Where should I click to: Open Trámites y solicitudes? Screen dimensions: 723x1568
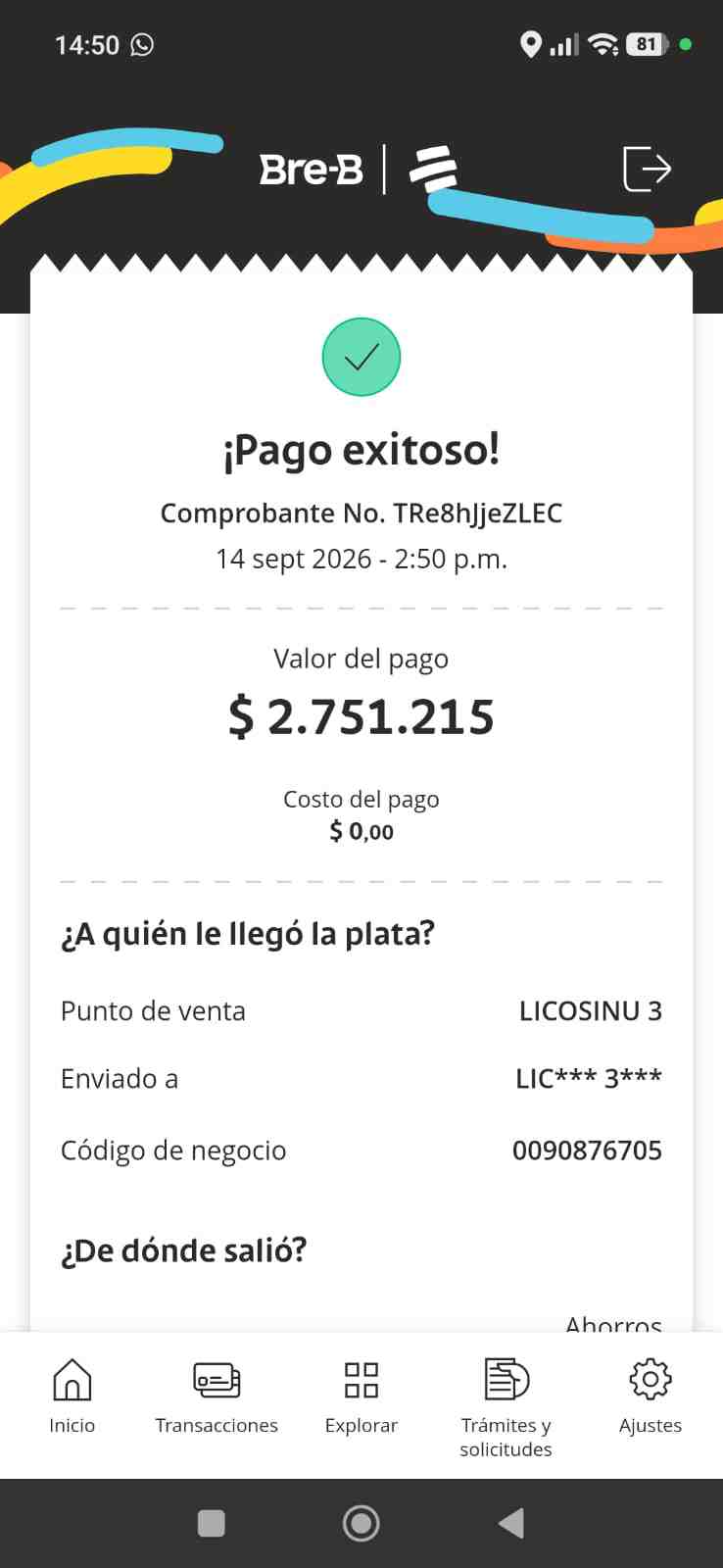tap(506, 1408)
